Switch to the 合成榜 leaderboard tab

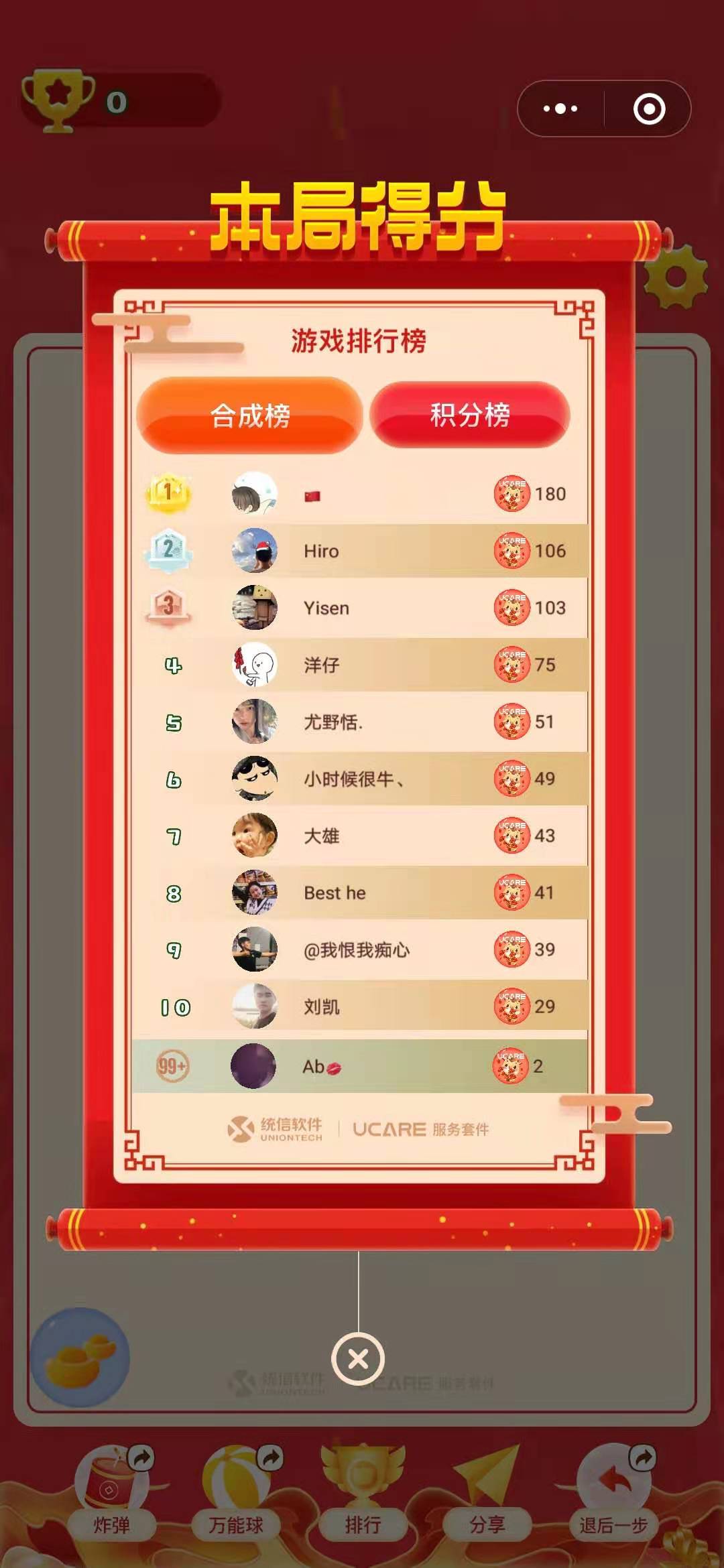pos(249,415)
